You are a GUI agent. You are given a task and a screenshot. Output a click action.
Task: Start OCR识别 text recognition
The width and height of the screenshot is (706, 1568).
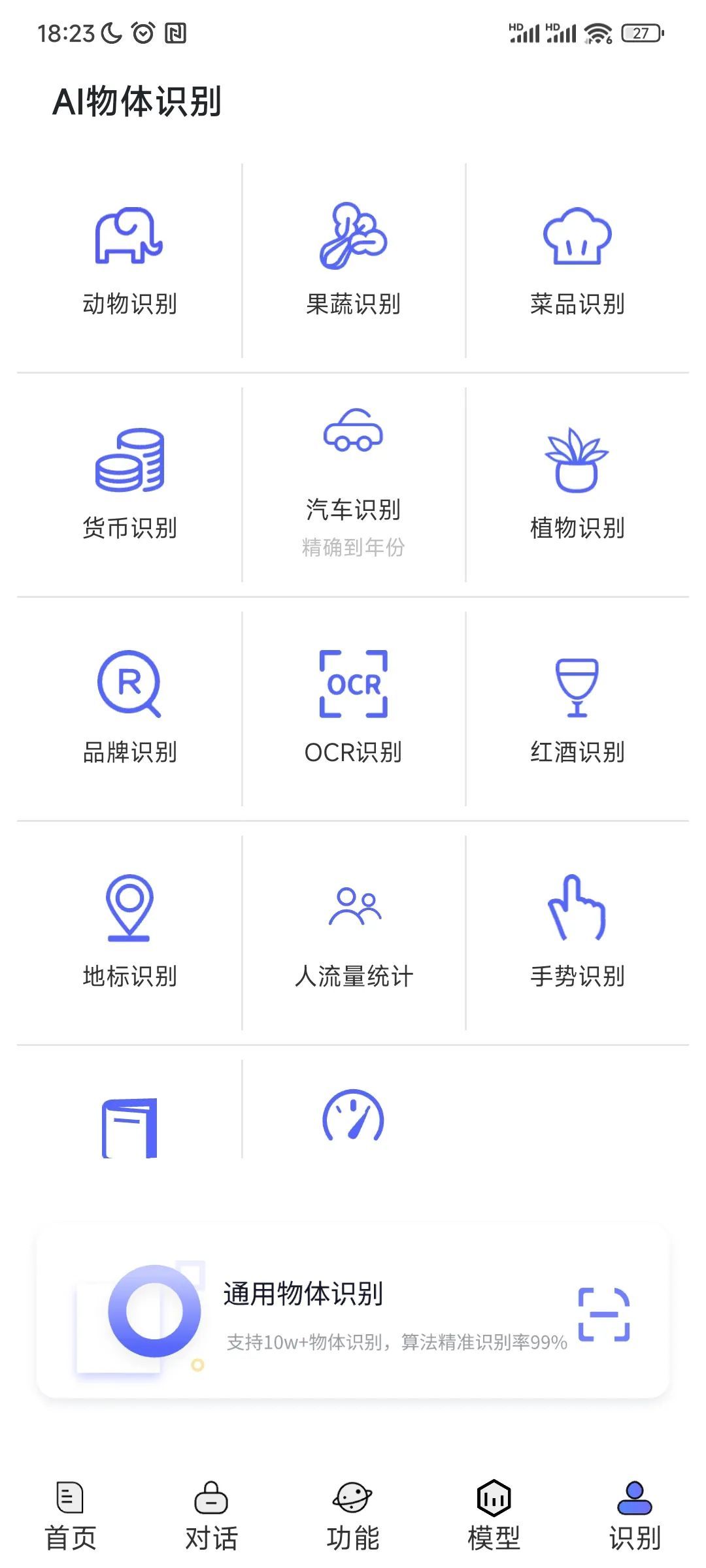point(353,709)
